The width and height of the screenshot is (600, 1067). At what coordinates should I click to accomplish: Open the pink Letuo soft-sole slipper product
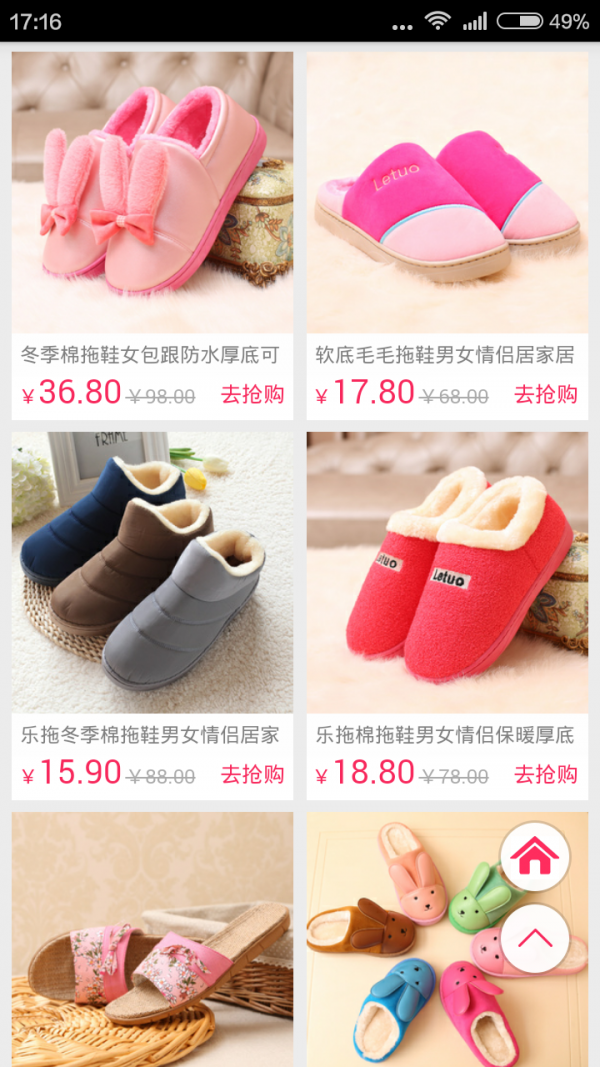tap(447, 192)
